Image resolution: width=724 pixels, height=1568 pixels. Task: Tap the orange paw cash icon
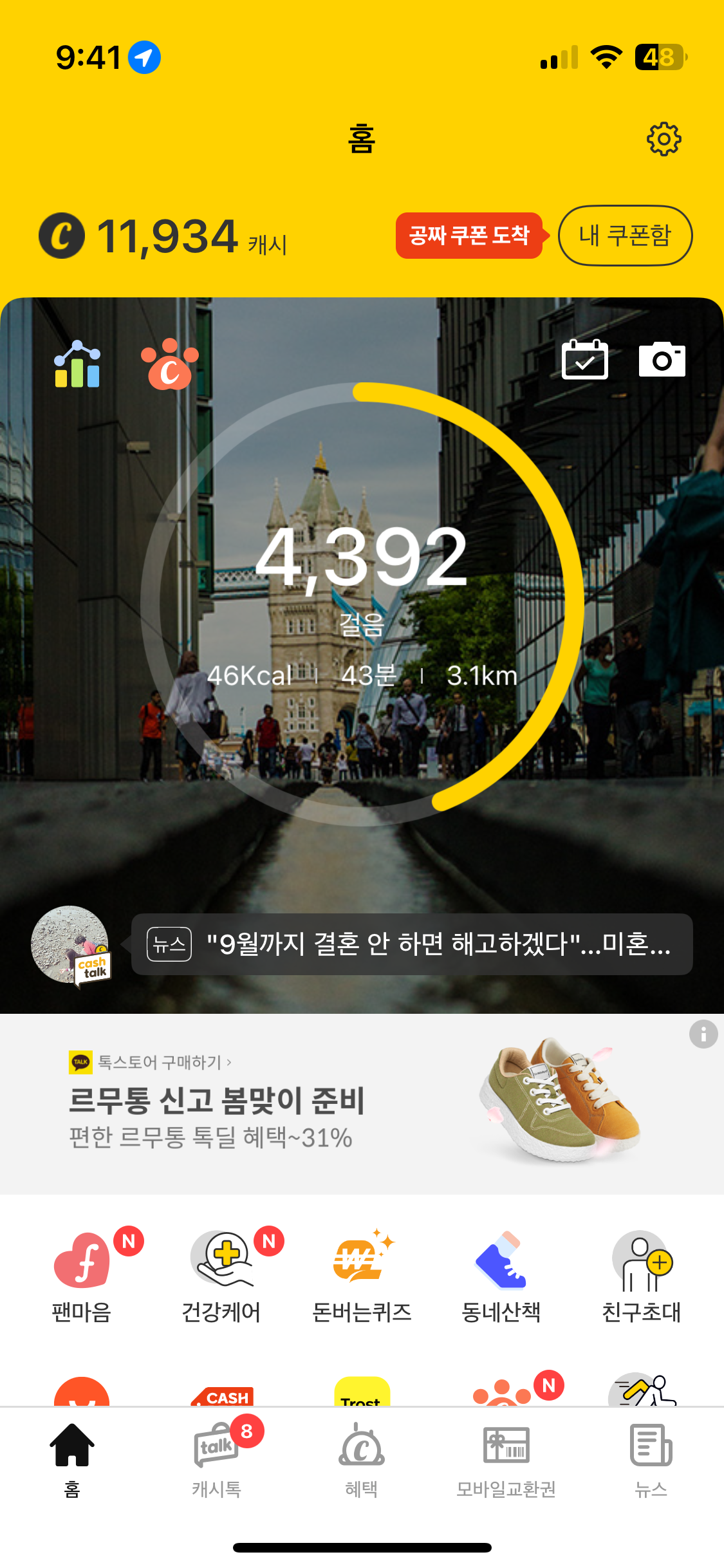coord(170,365)
